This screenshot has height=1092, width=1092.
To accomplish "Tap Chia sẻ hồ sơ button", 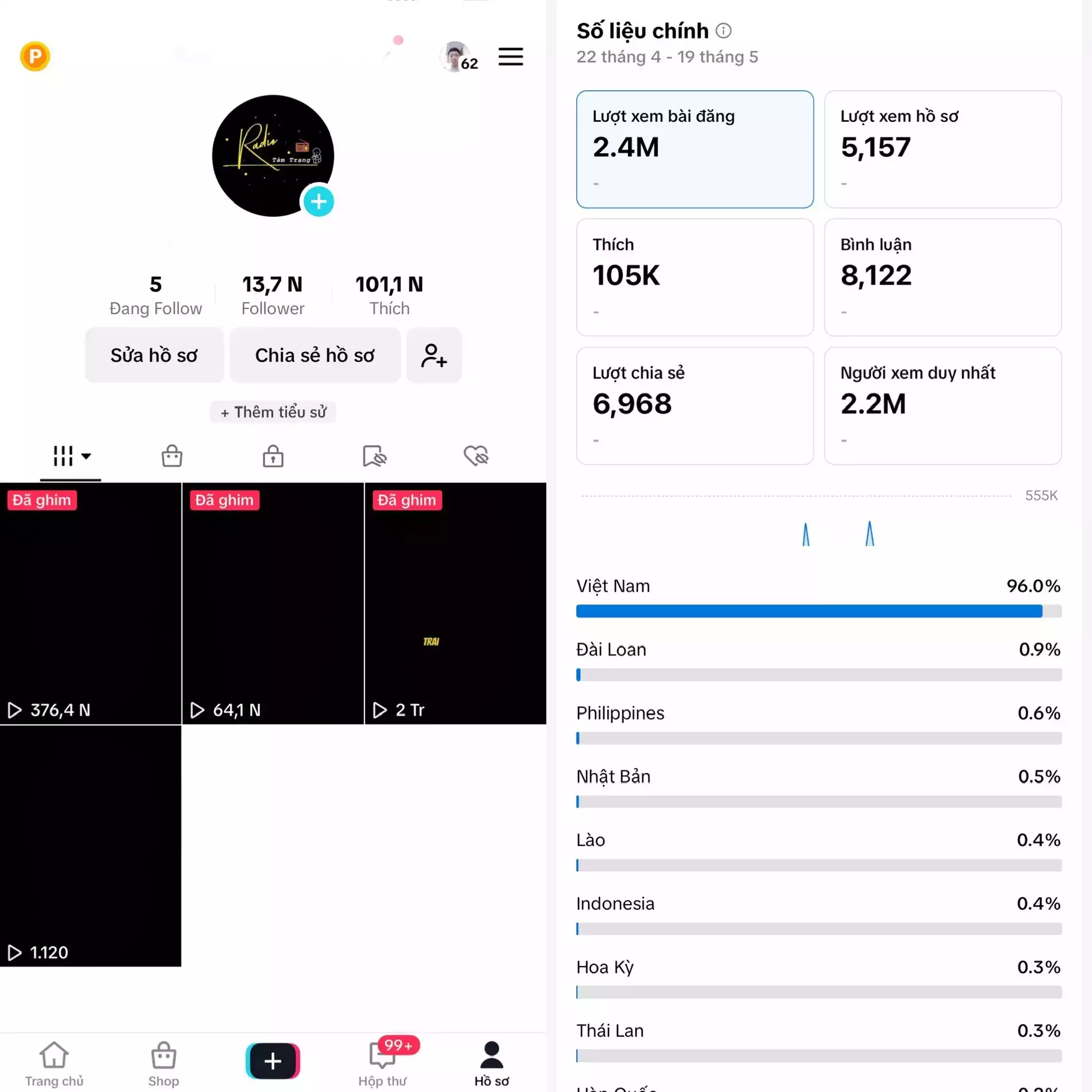I will (x=315, y=355).
